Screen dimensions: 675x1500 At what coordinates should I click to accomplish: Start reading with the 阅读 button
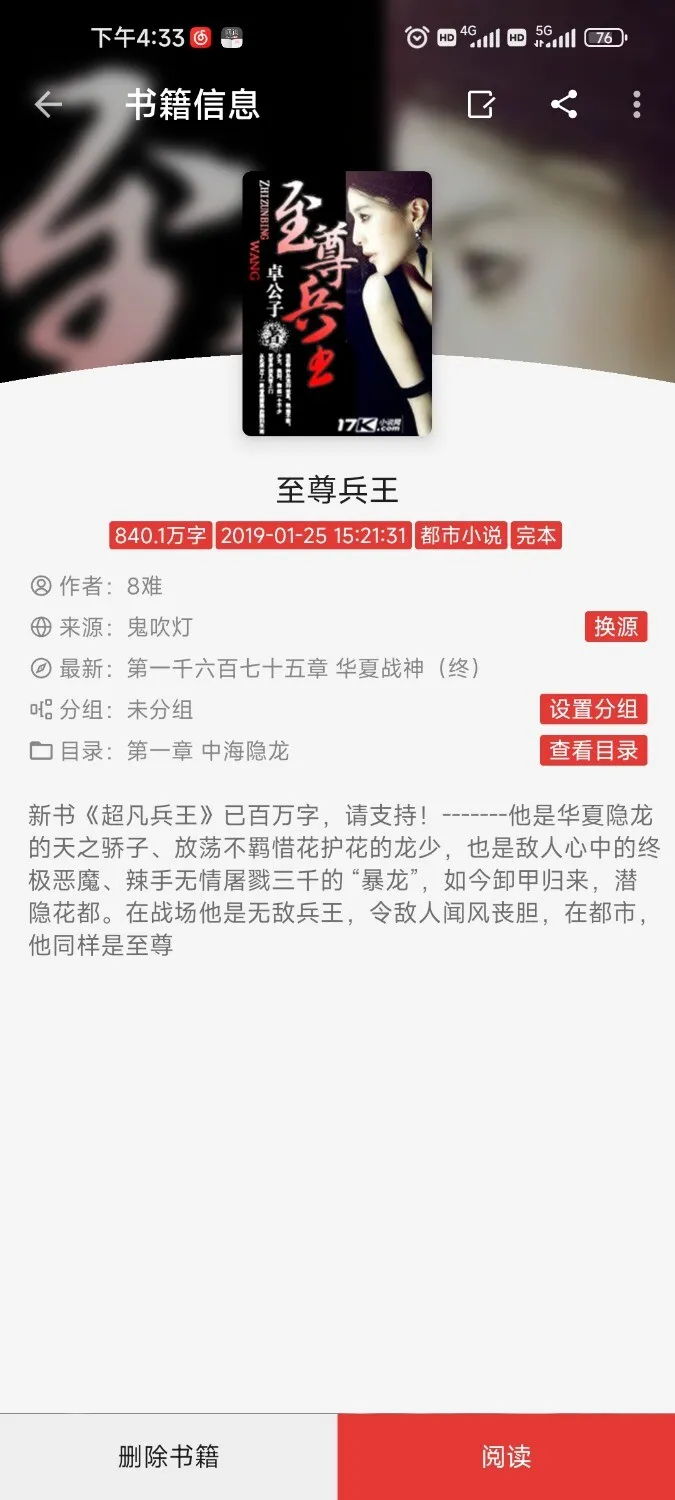tap(506, 1456)
